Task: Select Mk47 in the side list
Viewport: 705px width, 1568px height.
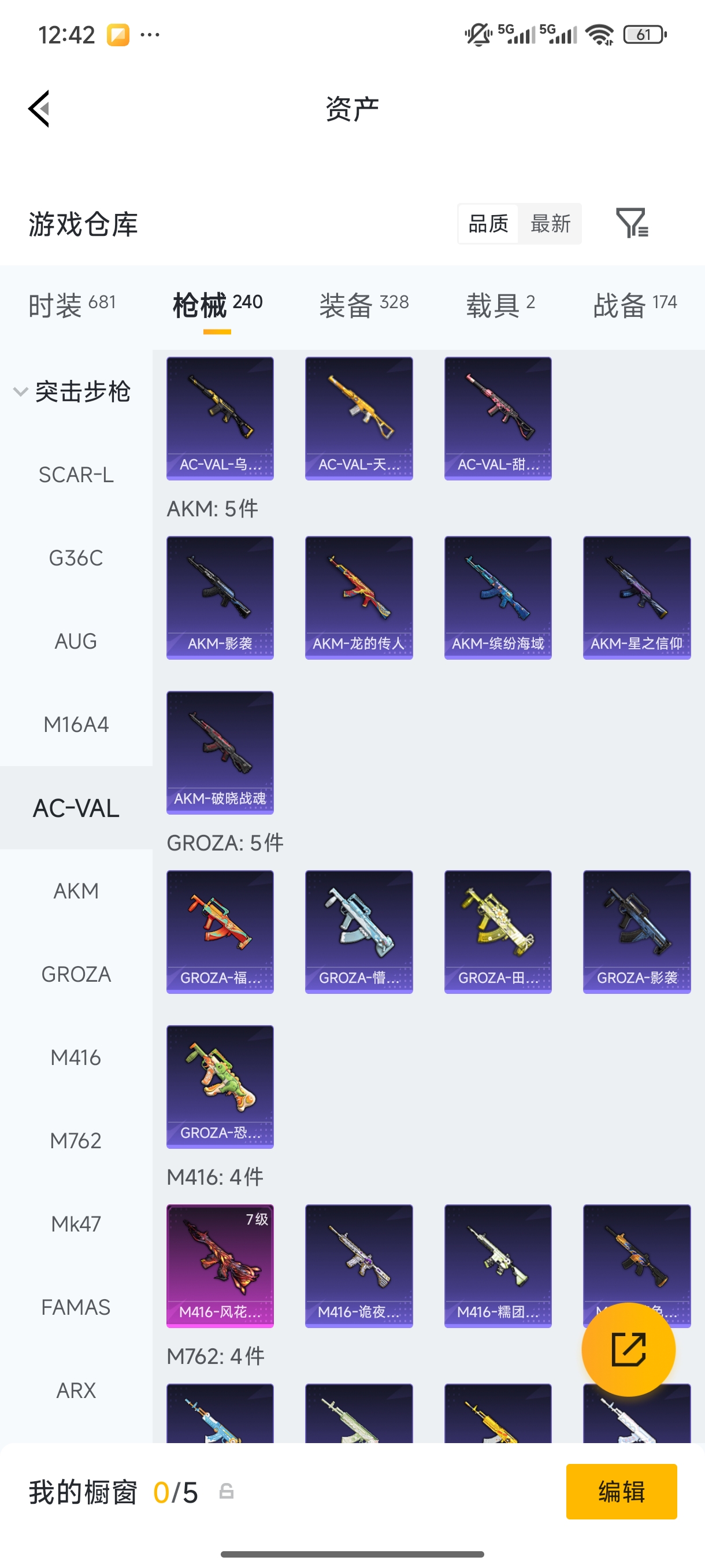Action: click(76, 1223)
